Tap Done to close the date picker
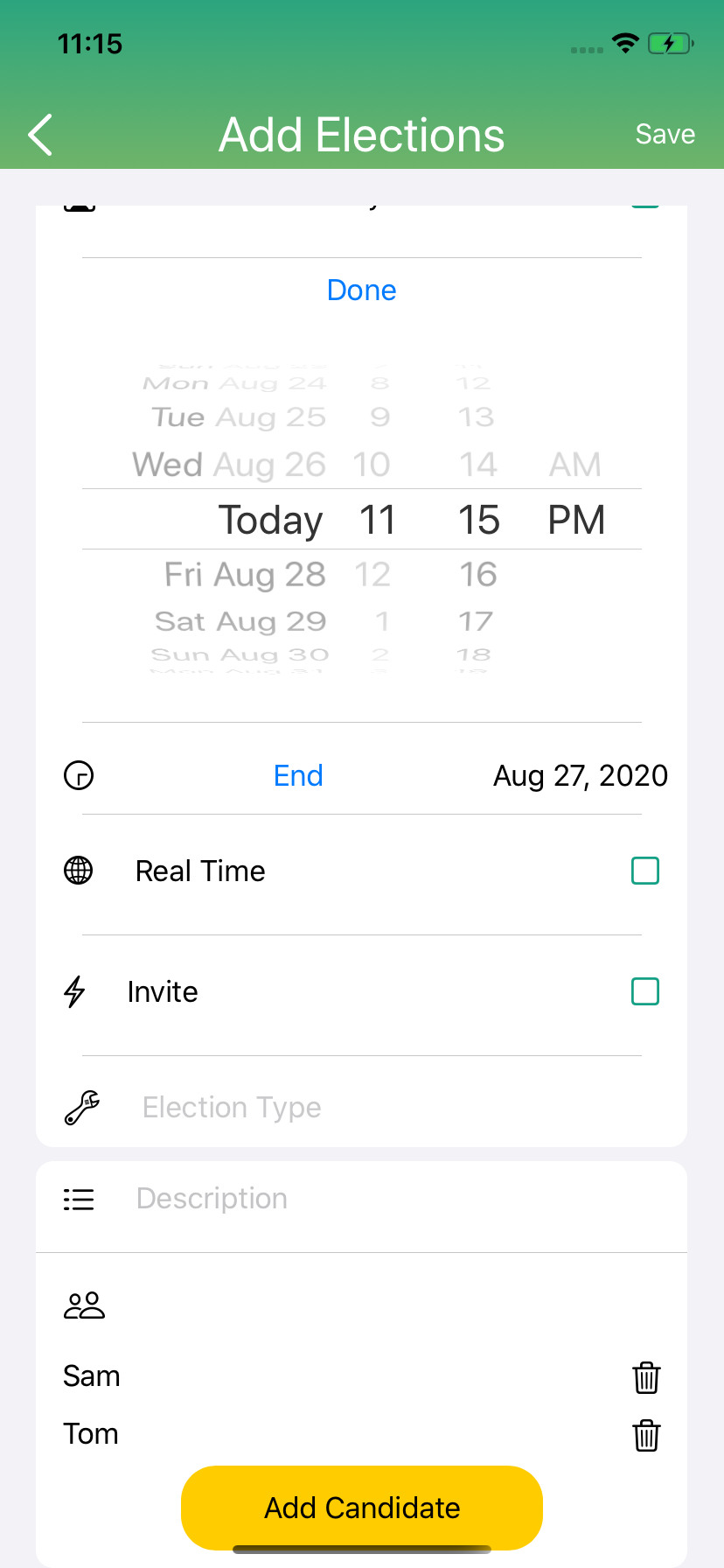Image resolution: width=724 pixels, height=1568 pixels. 361,290
